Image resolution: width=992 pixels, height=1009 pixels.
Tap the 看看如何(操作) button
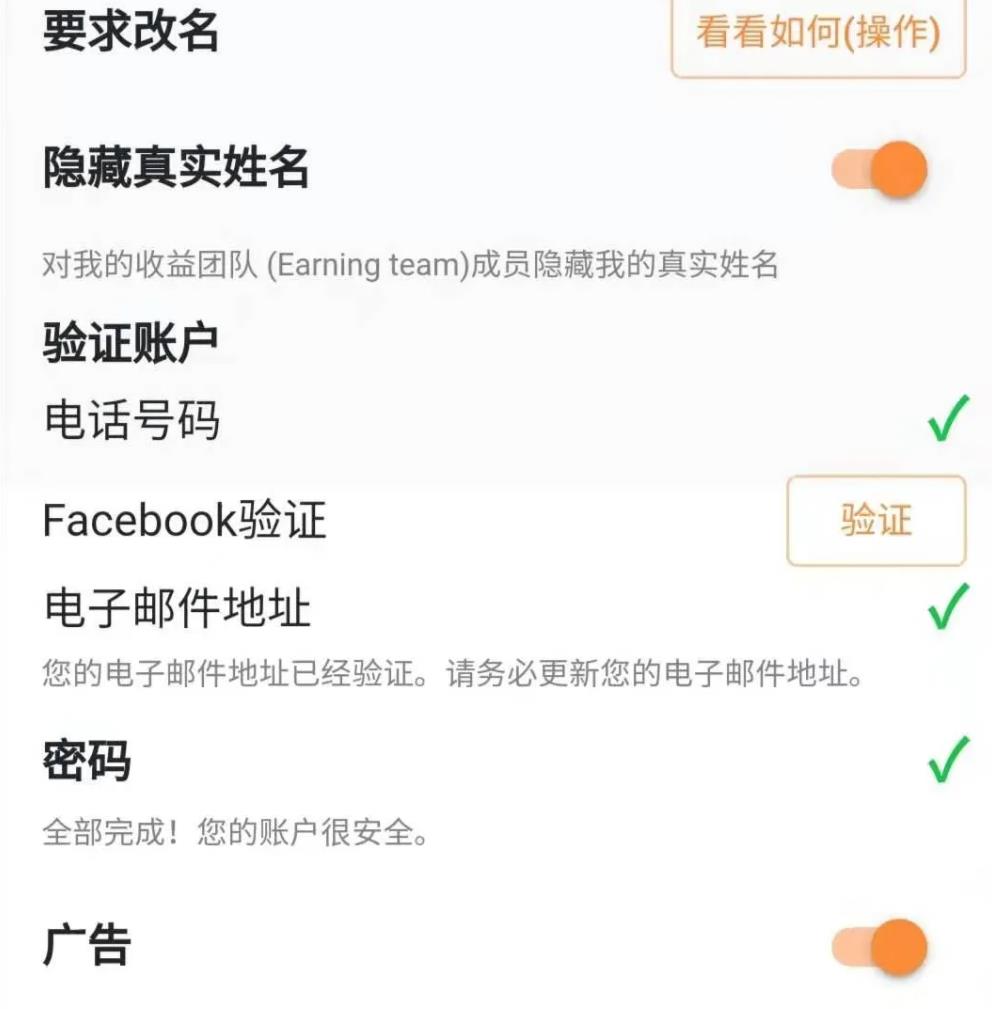click(817, 33)
